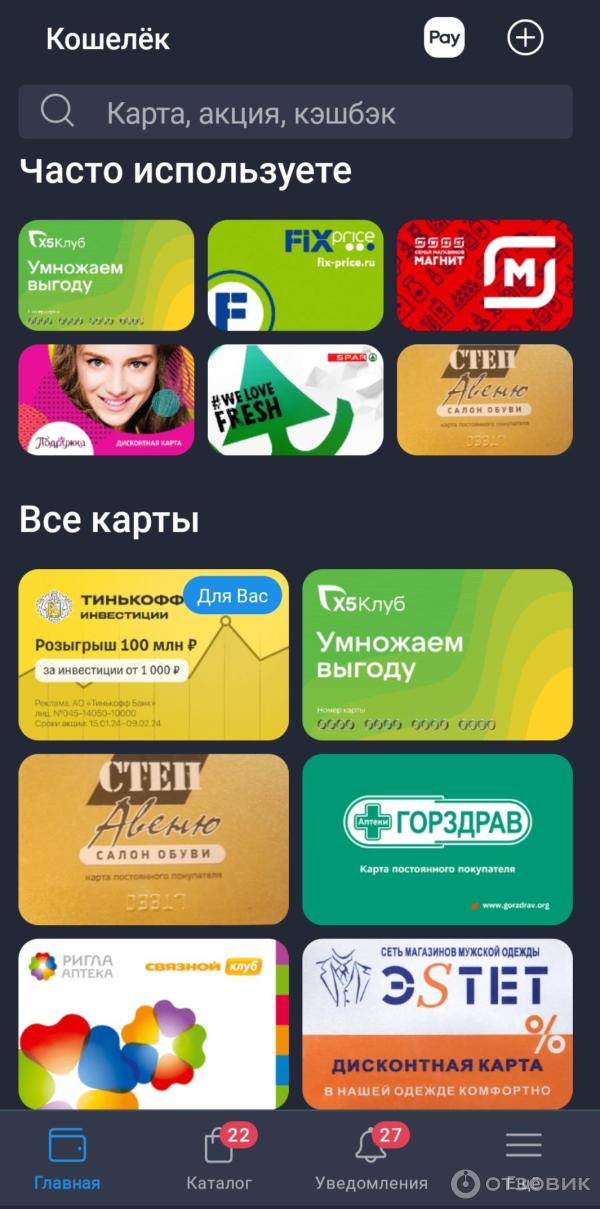
Task: Tap the search field for cards and cashback
Action: [x=296, y=112]
